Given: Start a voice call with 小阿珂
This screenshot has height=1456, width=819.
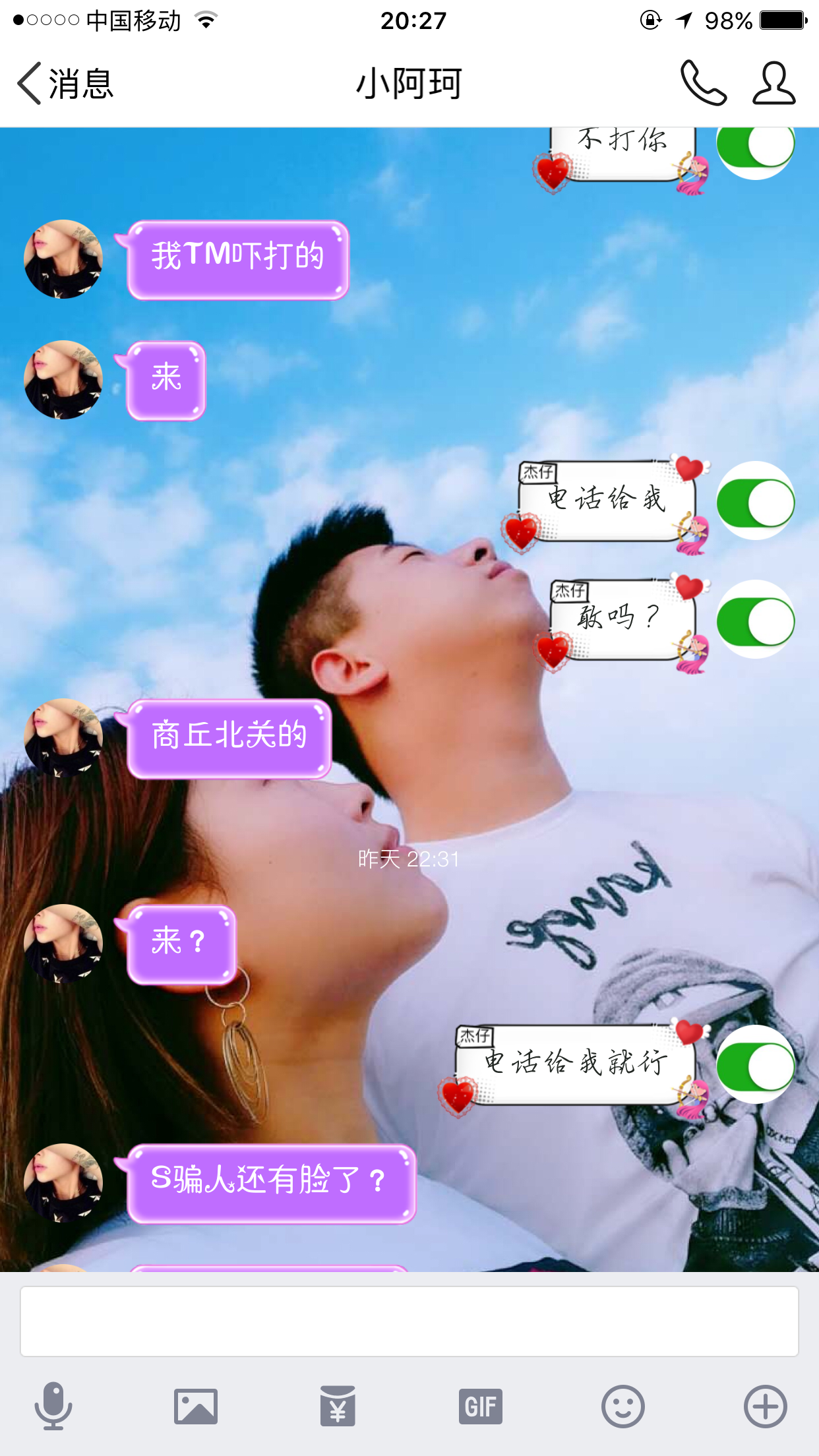Looking at the screenshot, I should 703,84.
